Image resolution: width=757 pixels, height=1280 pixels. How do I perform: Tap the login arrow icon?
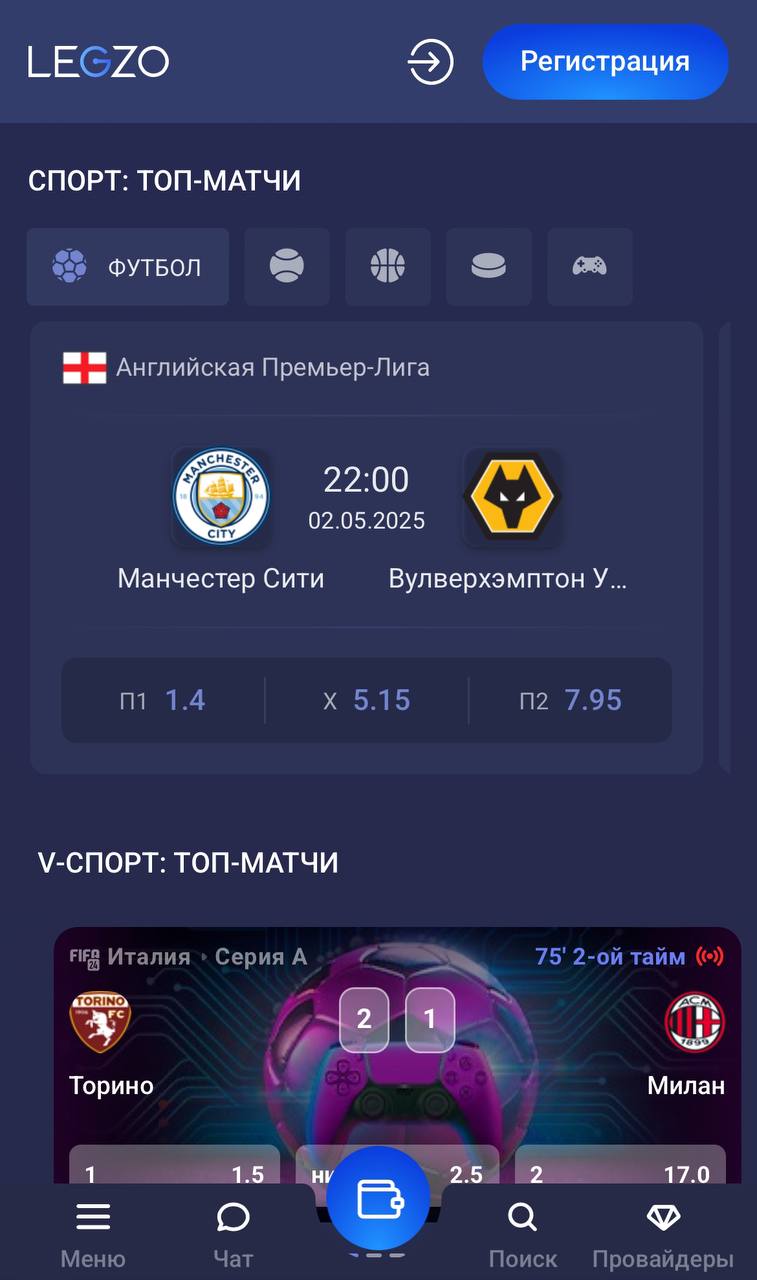click(x=431, y=62)
